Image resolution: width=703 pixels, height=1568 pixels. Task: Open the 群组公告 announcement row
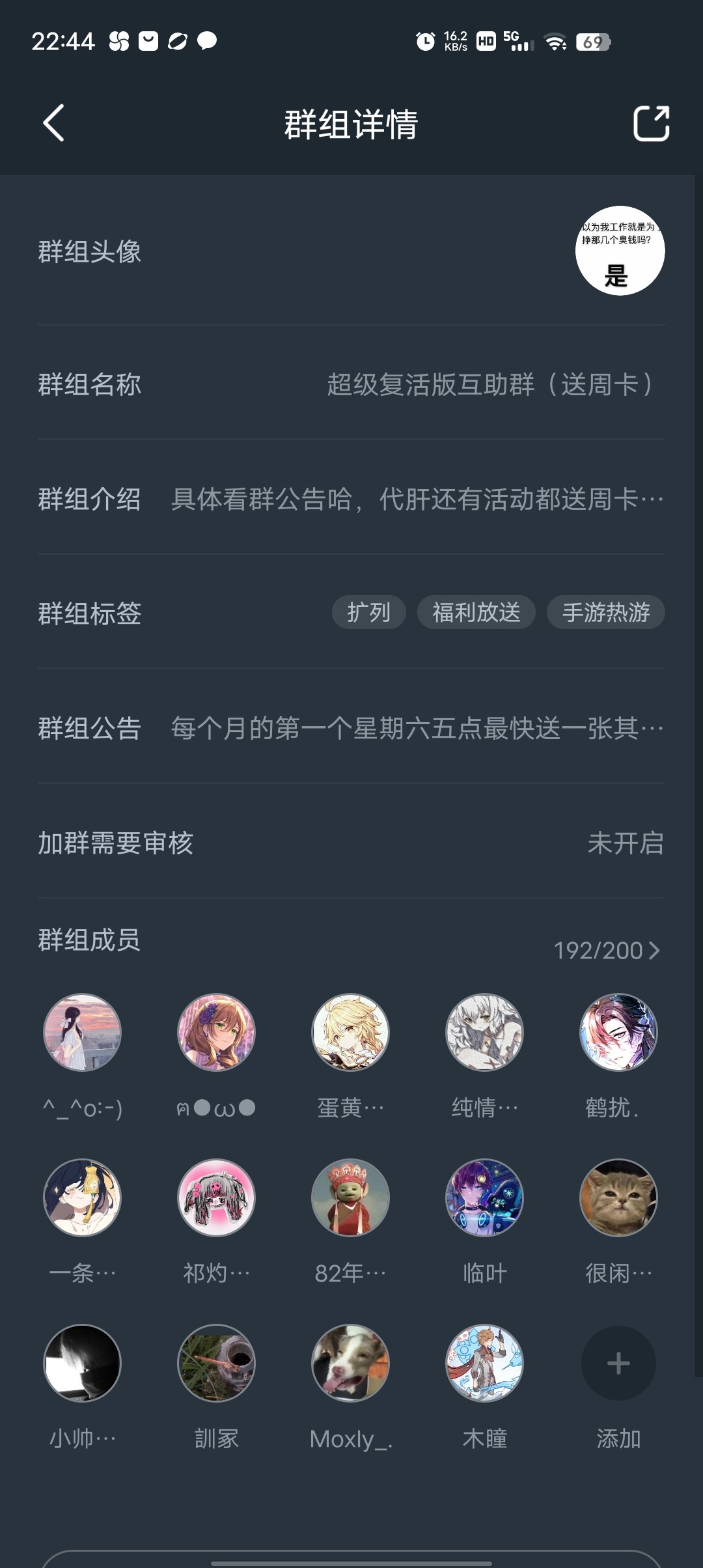[351, 728]
